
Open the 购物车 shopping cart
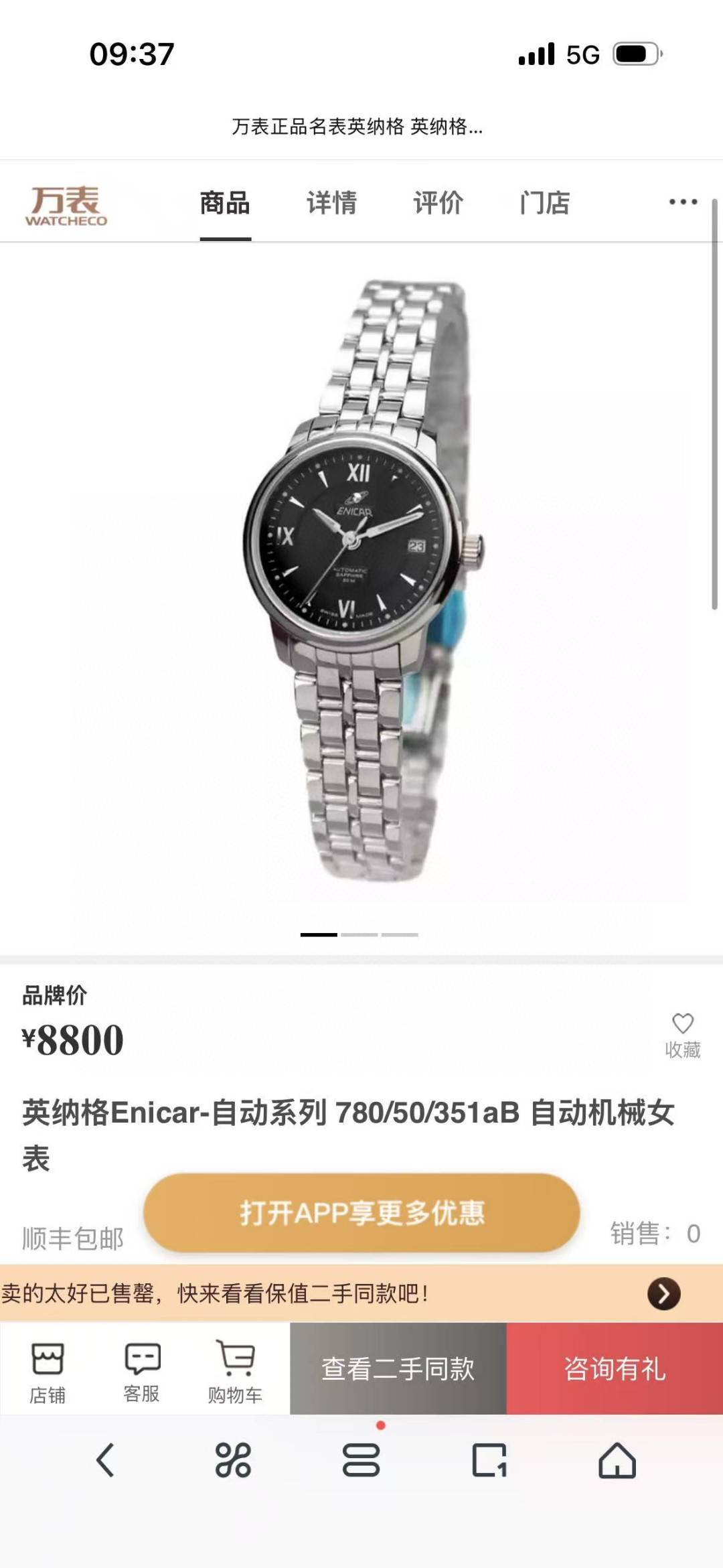click(235, 1372)
